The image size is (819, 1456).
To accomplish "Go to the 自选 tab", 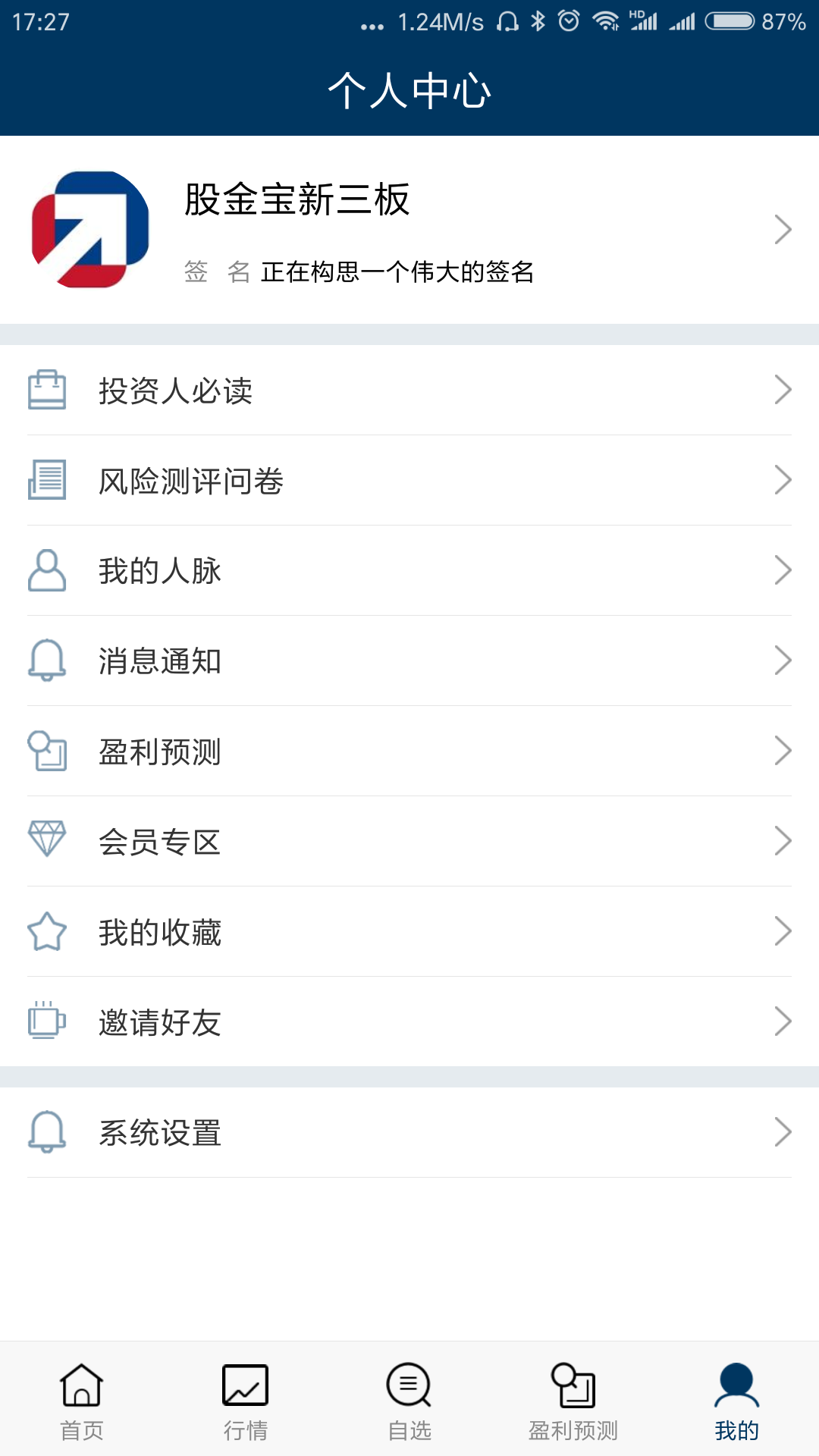I will click(x=409, y=1401).
